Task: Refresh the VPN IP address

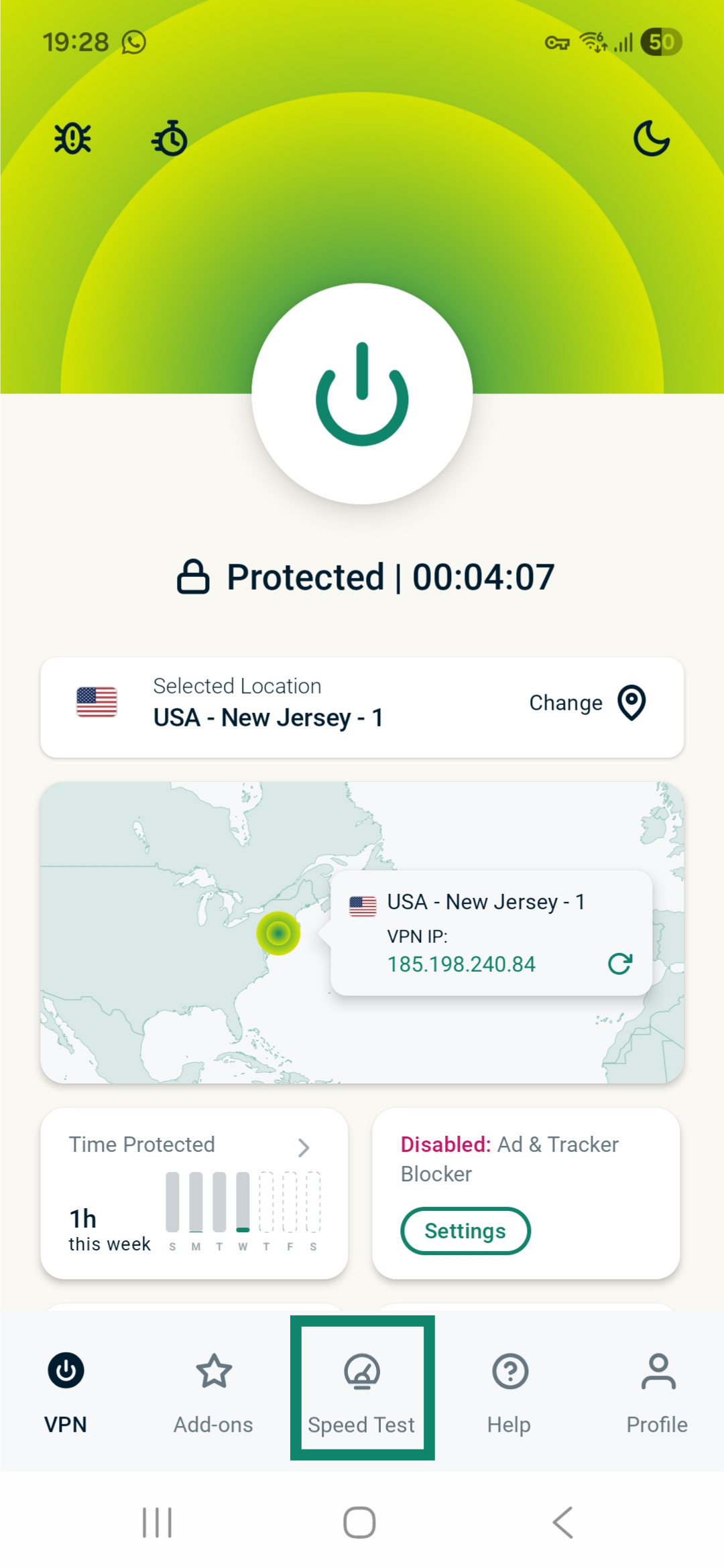Action: coord(619,964)
